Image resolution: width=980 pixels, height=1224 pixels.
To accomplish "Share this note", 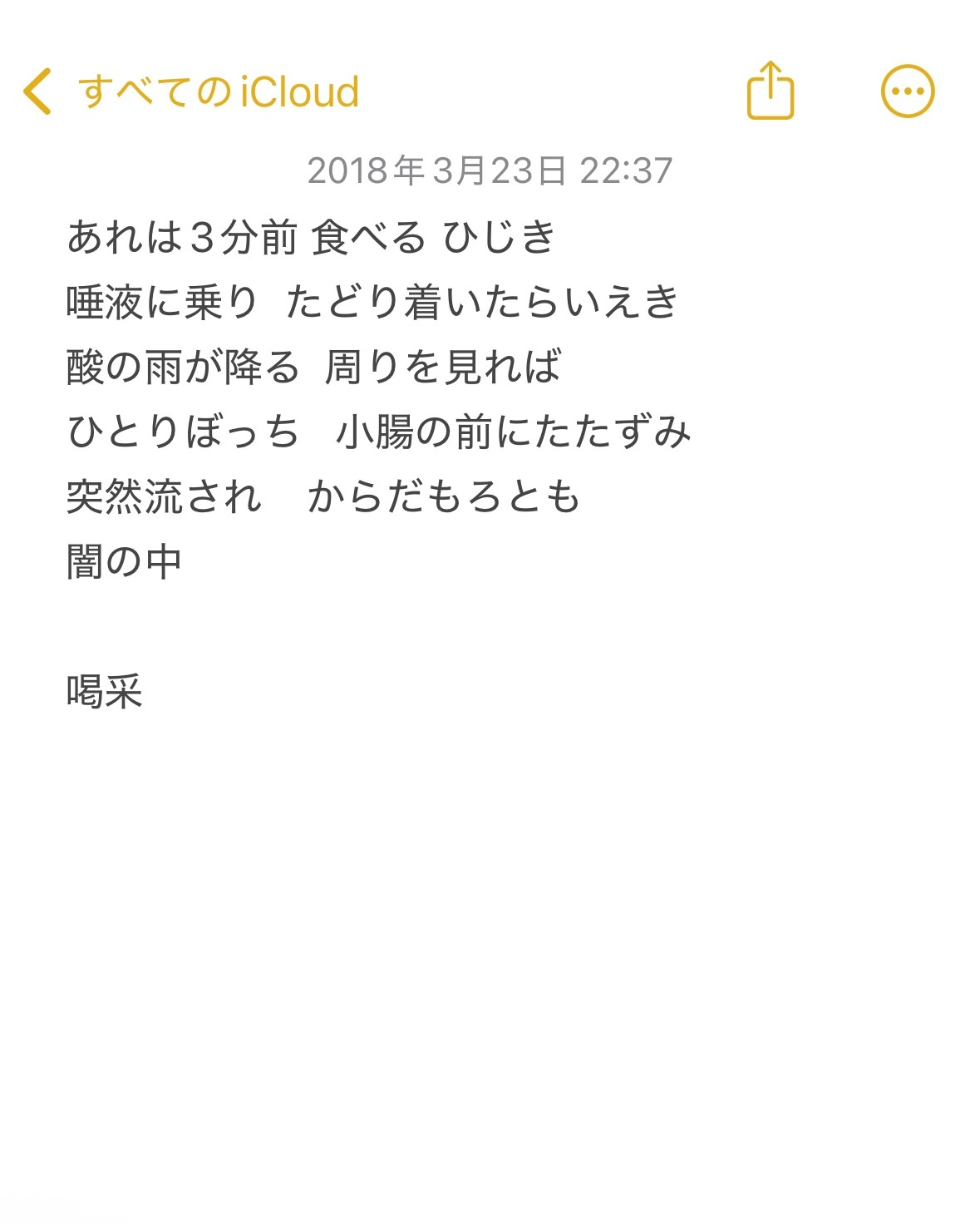I will point(771,91).
